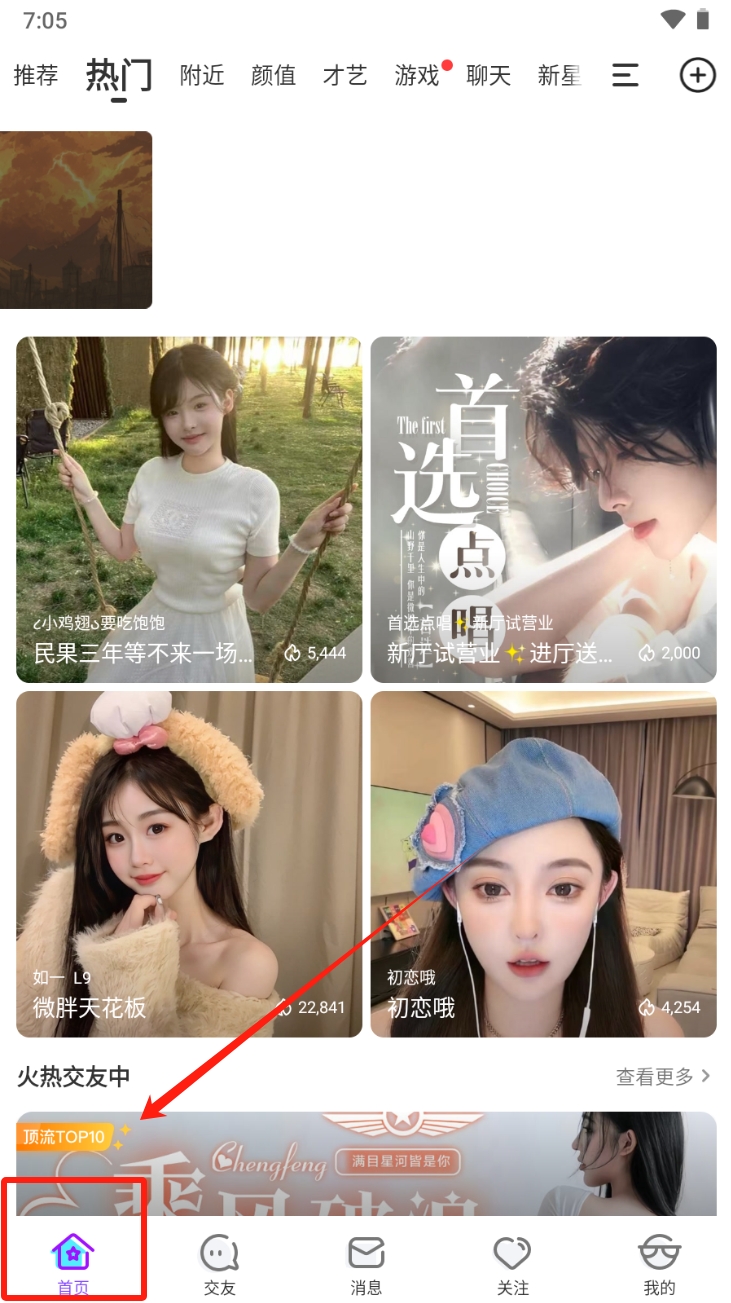This screenshot has width=731, height=1303.
Task: Open the category list menu icon
Action: click(626, 75)
